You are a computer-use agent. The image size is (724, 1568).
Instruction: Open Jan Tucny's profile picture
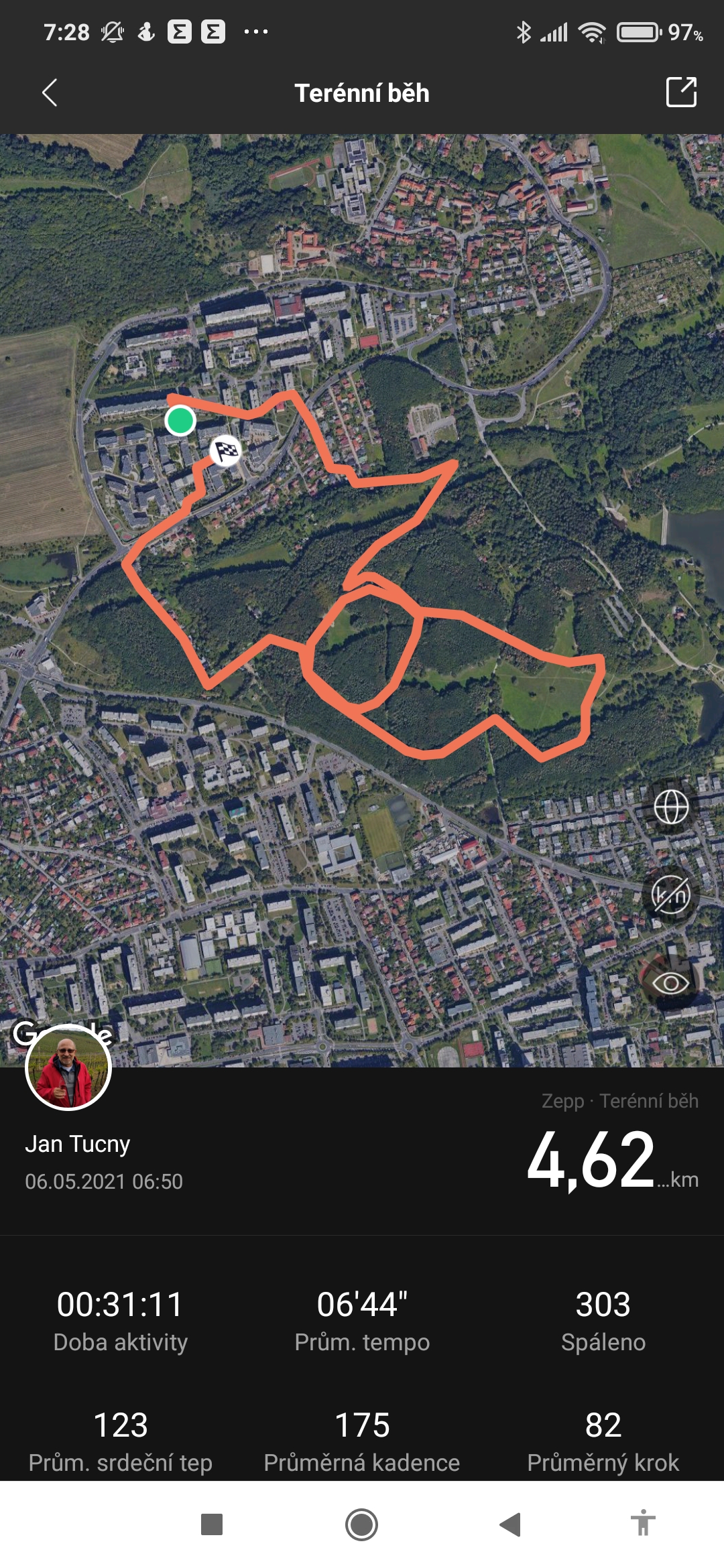coord(68,1067)
